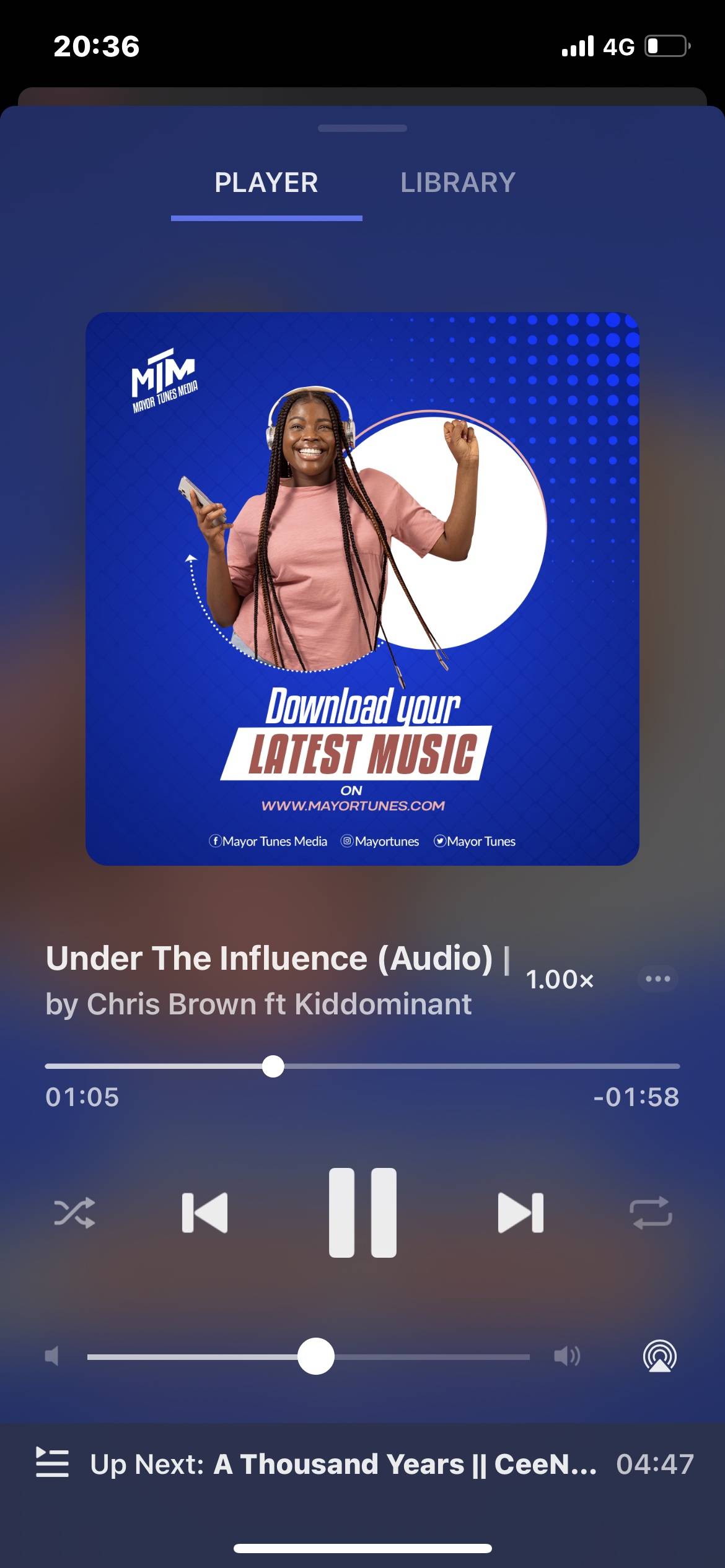The image size is (725, 1568).
Task: Toggle repeat mode
Action: coord(651,1213)
